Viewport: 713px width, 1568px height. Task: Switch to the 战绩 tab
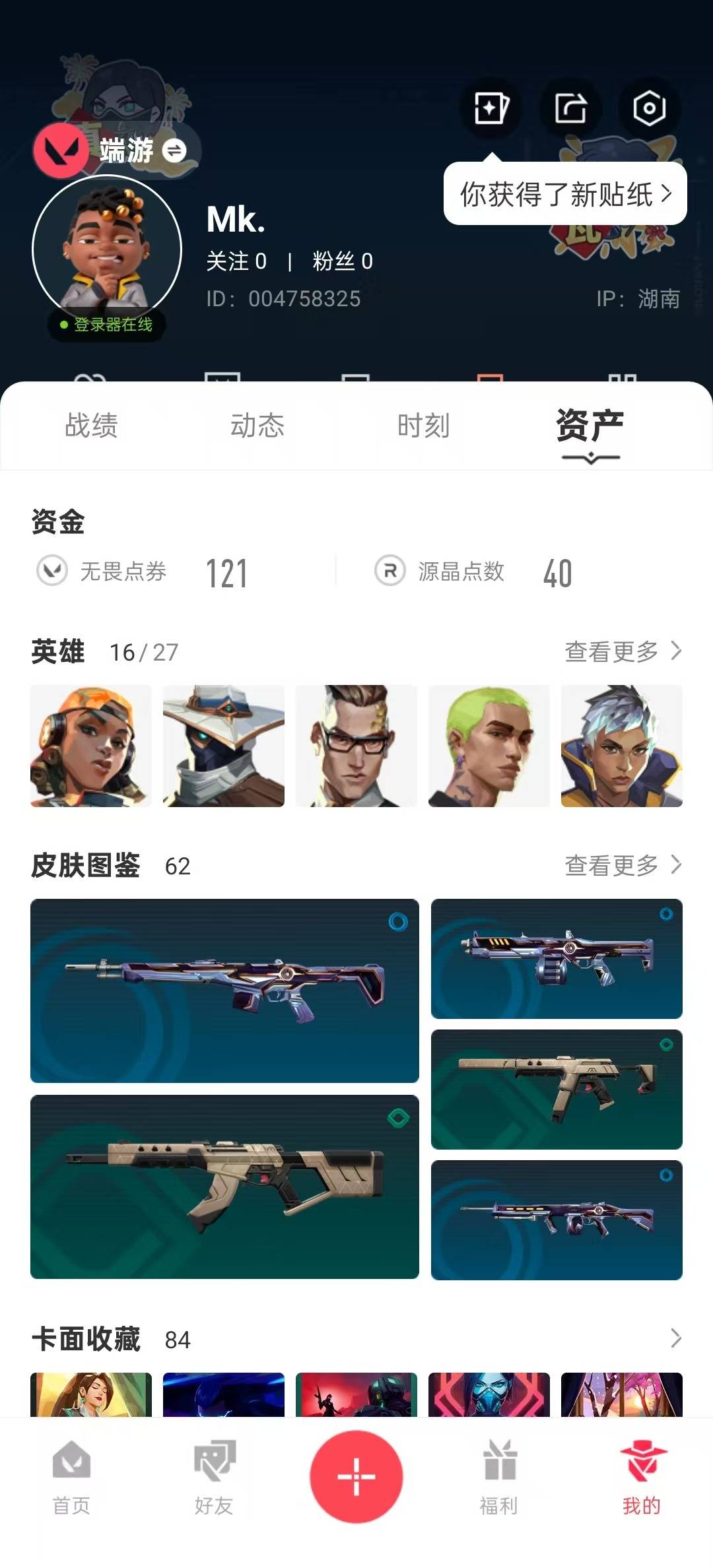click(91, 426)
